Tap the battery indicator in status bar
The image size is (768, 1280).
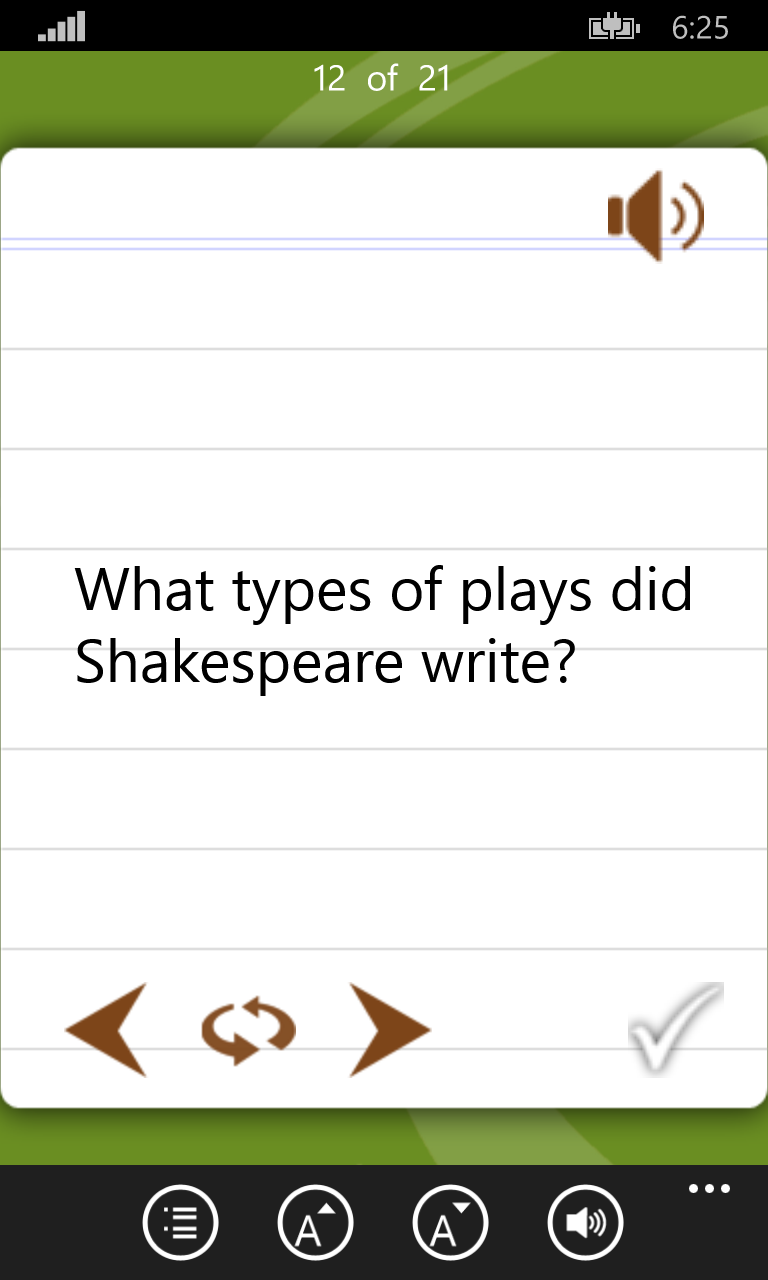click(613, 27)
